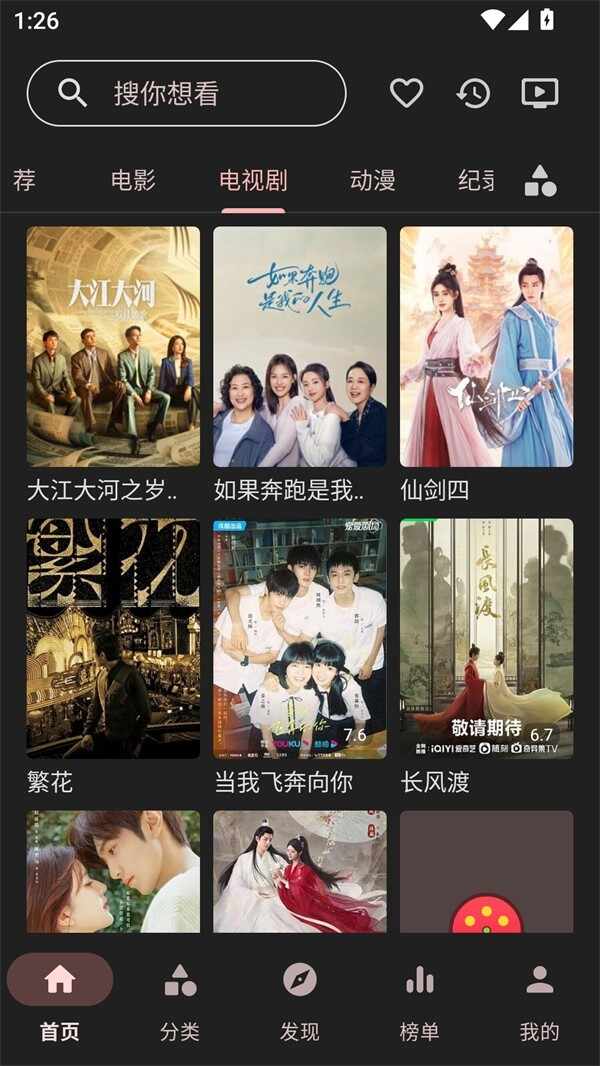The width and height of the screenshot is (600, 1066).
Task: Select the 首页 home tab
Action: [60, 1002]
